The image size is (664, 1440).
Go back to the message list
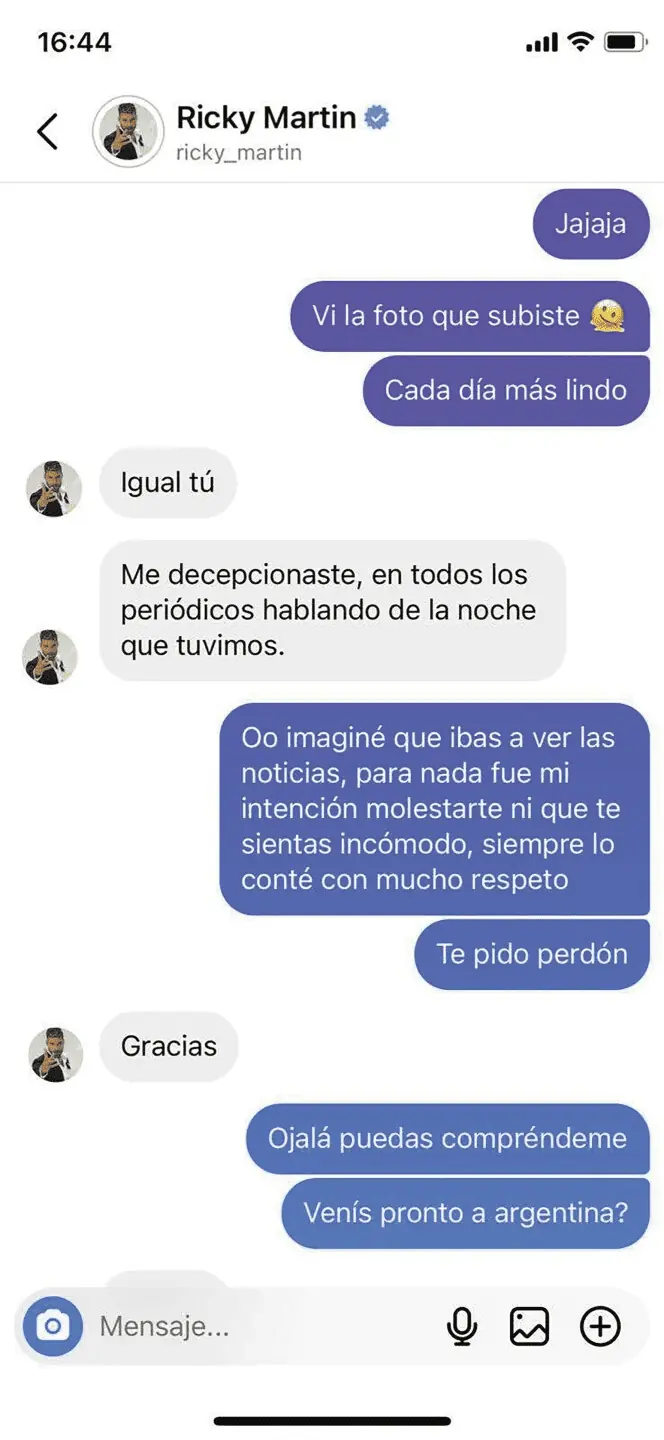click(x=47, y=131)
